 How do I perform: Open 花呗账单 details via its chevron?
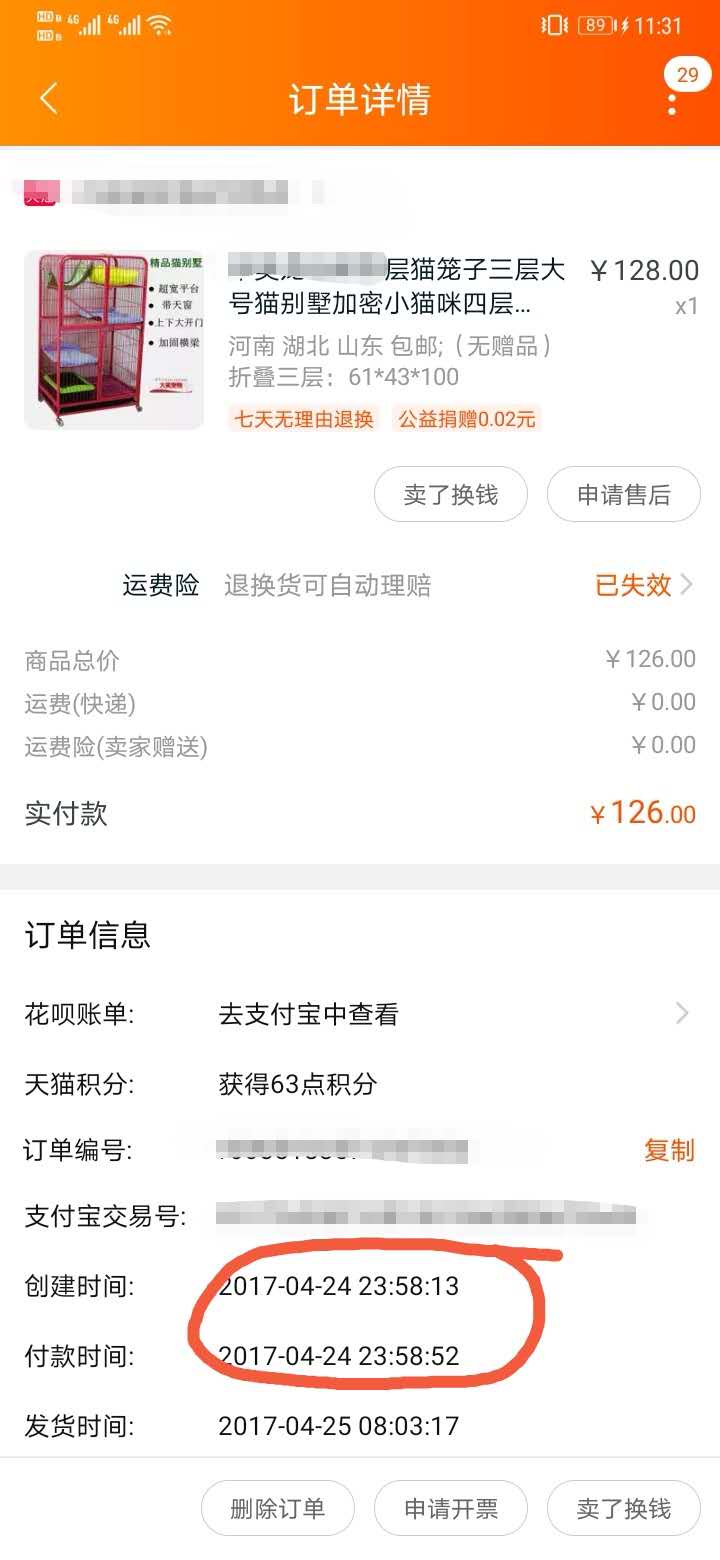click(684, 1013)
